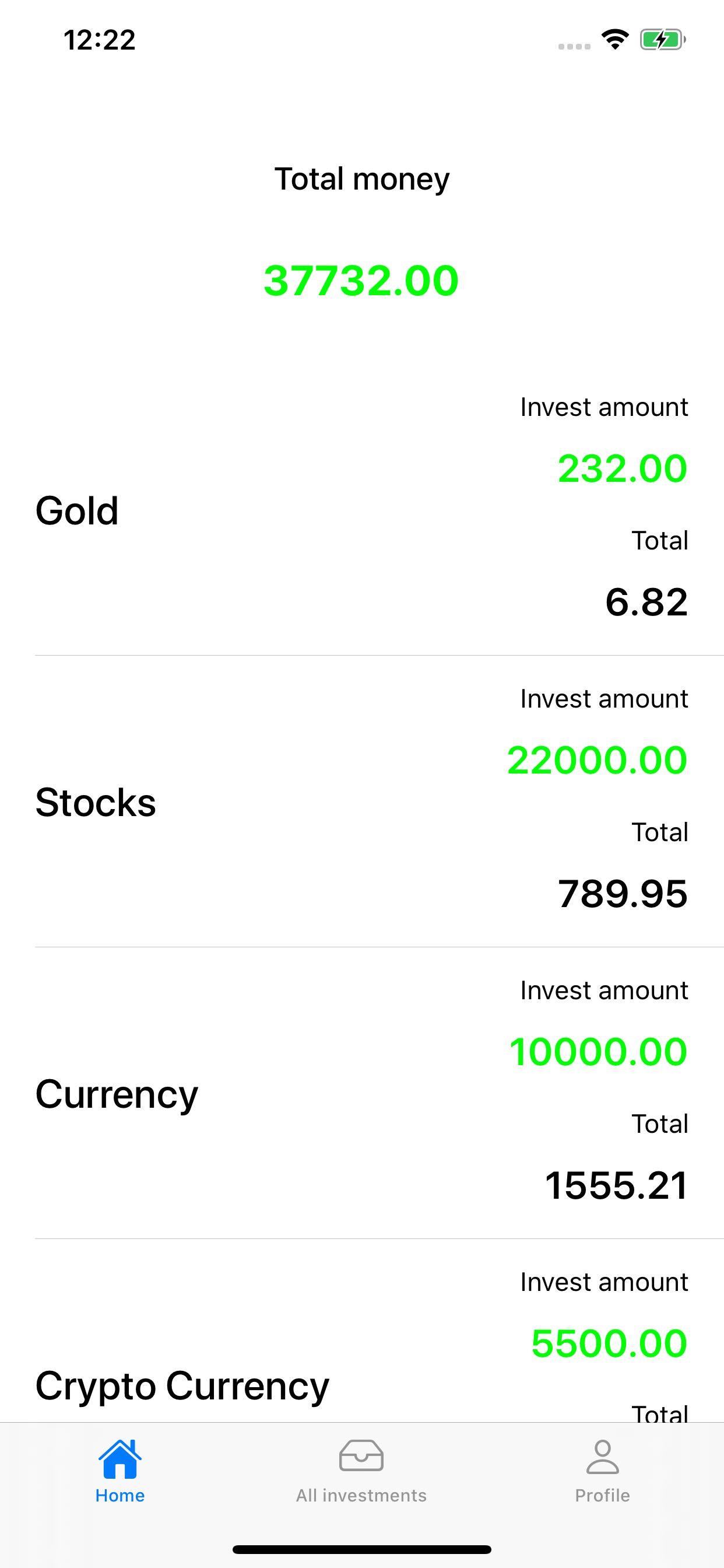724x1568 pixels.
Task: Tap the Total money amount 37732.00
Action: [x=361, y=281]
